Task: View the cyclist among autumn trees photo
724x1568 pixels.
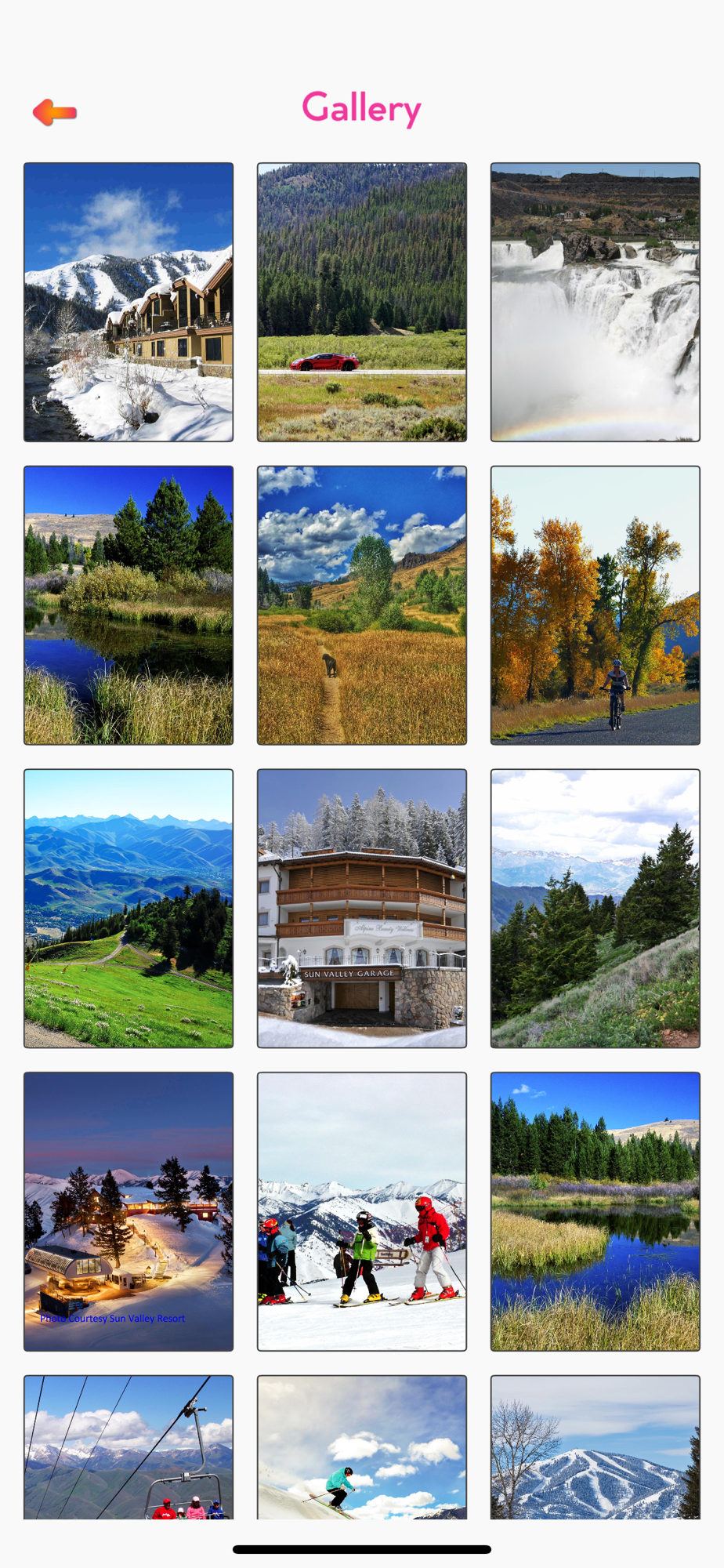Action: (x=595, y=605)
